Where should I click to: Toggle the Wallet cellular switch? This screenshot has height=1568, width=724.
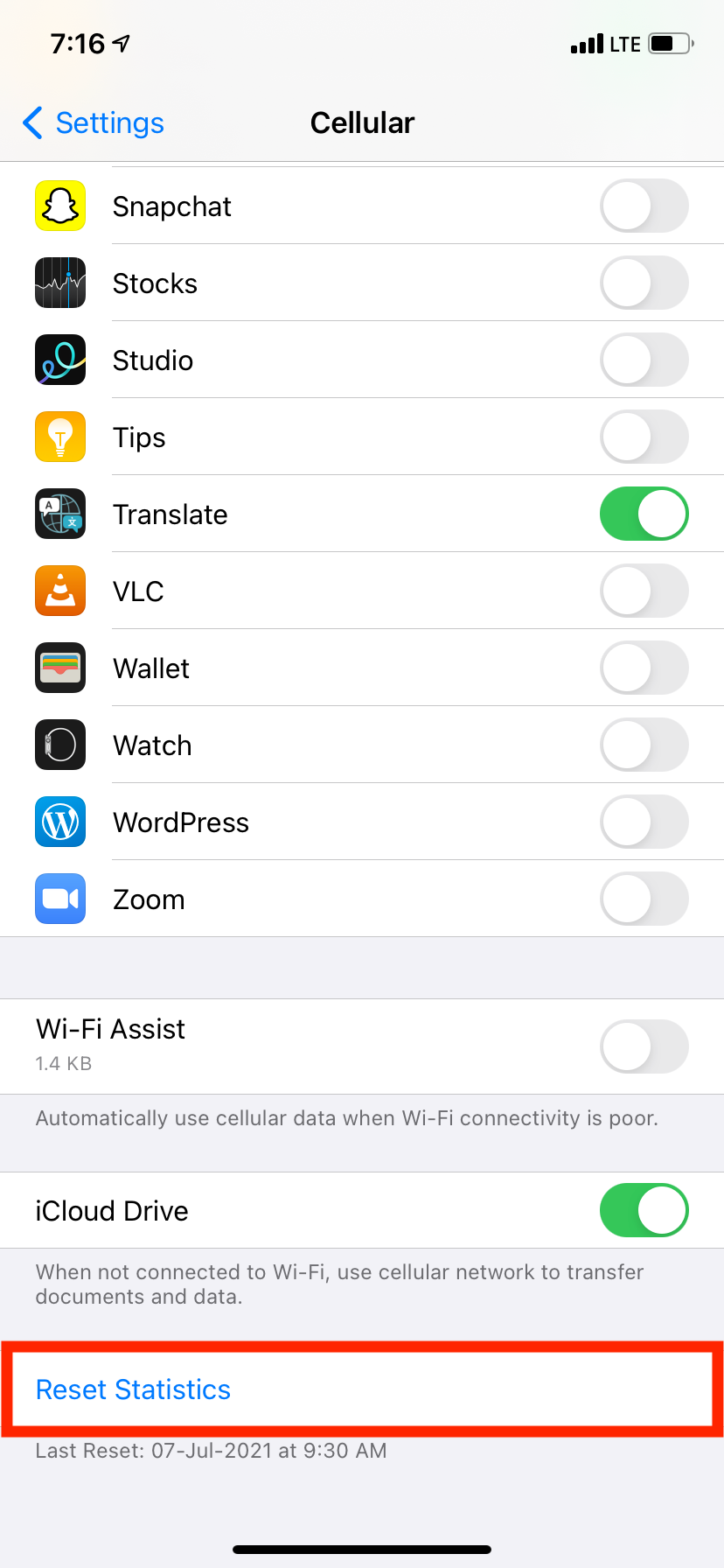coord(644,668)
